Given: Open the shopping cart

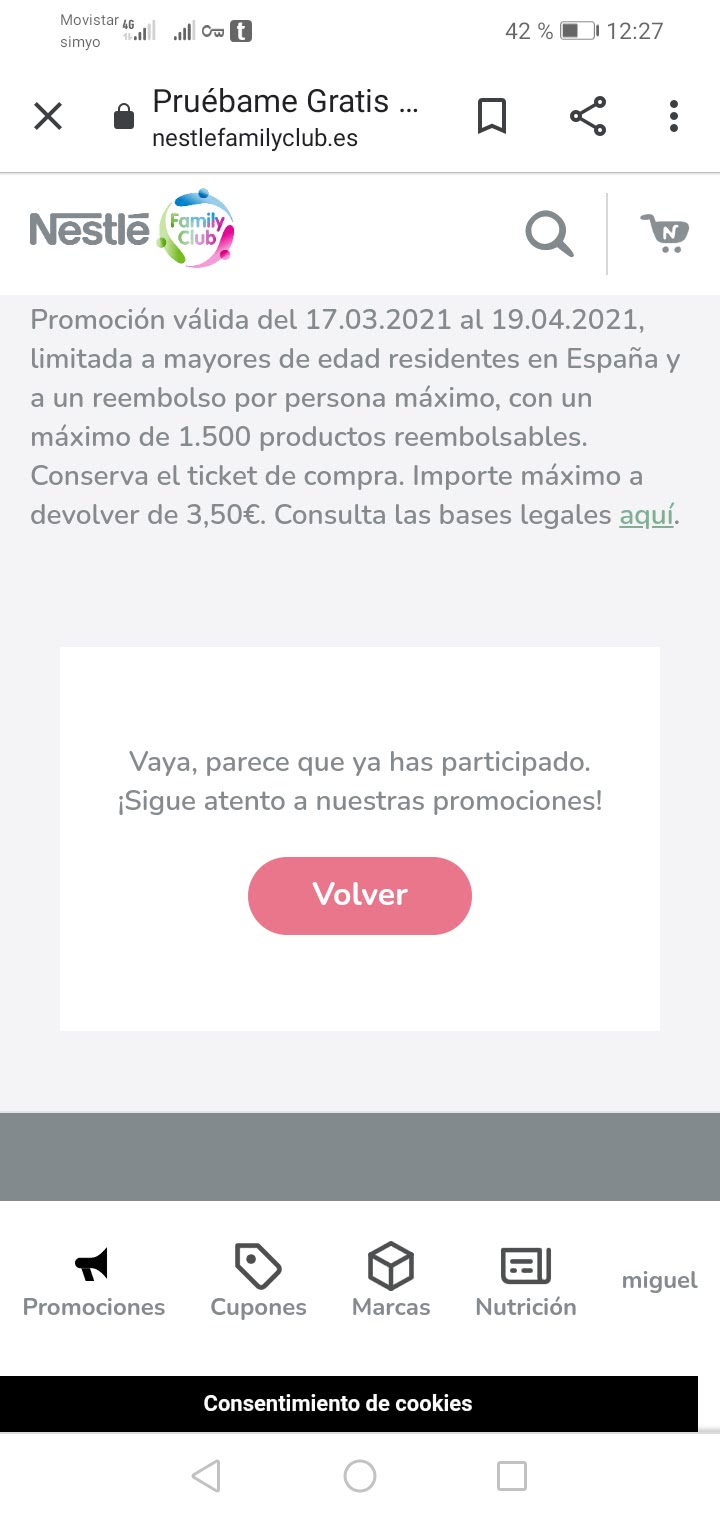Looking at the screenshot, I should pyautogui.click(x=665, y=233).
